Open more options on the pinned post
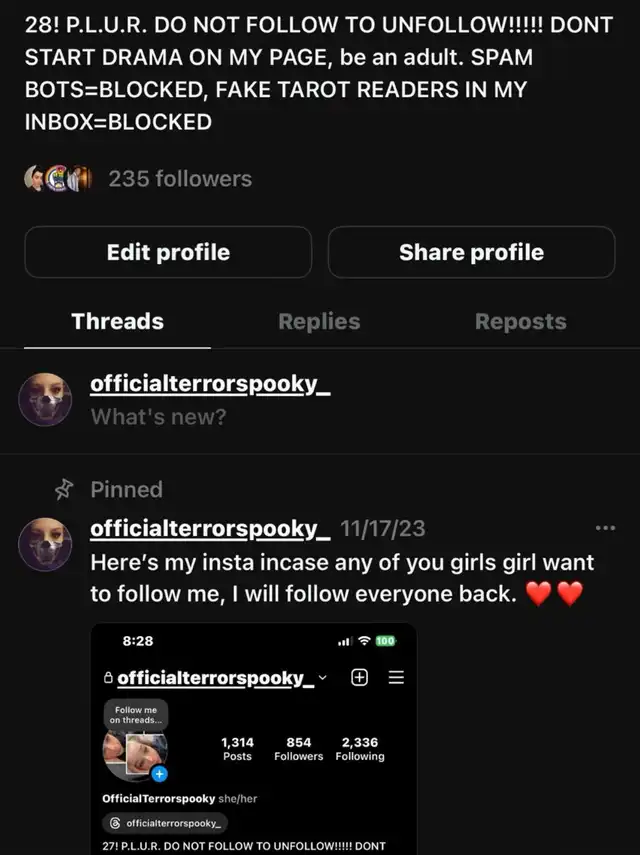The width and height of the screenshot is (640, 855). [605, 528]
